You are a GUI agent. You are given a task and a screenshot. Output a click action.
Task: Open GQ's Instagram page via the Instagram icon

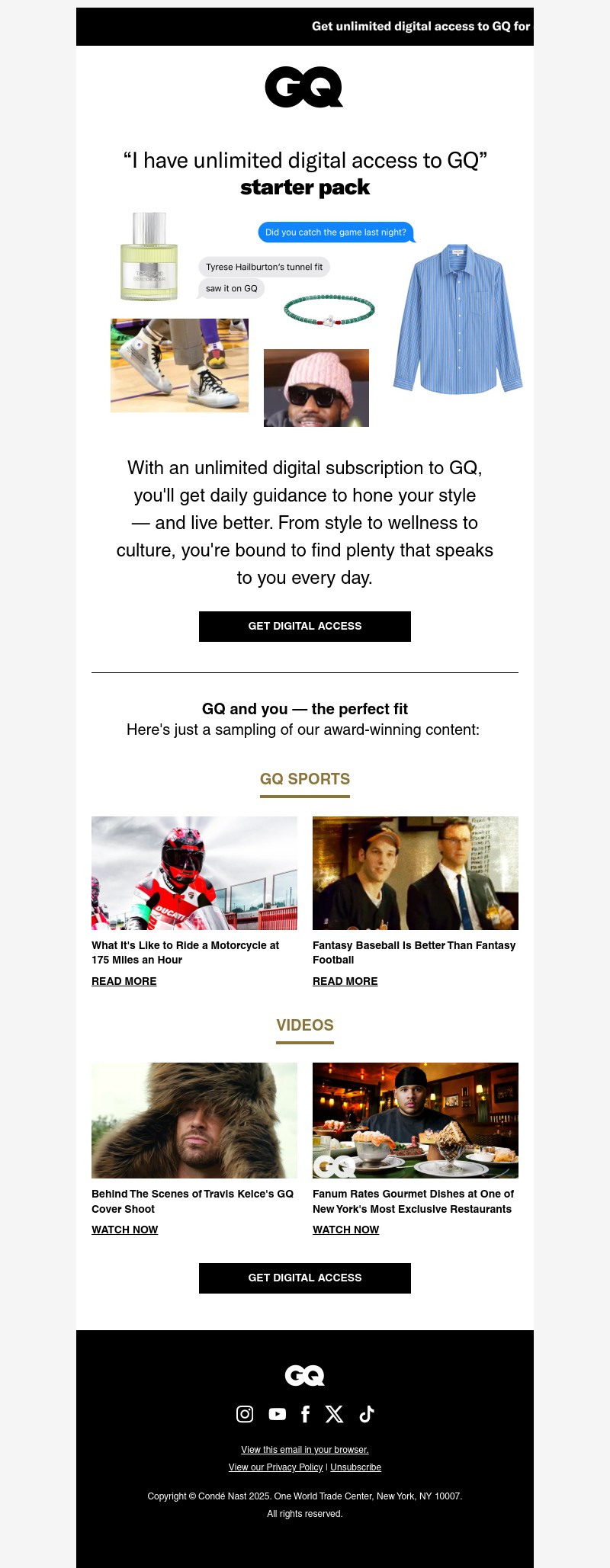(245, 1414)
